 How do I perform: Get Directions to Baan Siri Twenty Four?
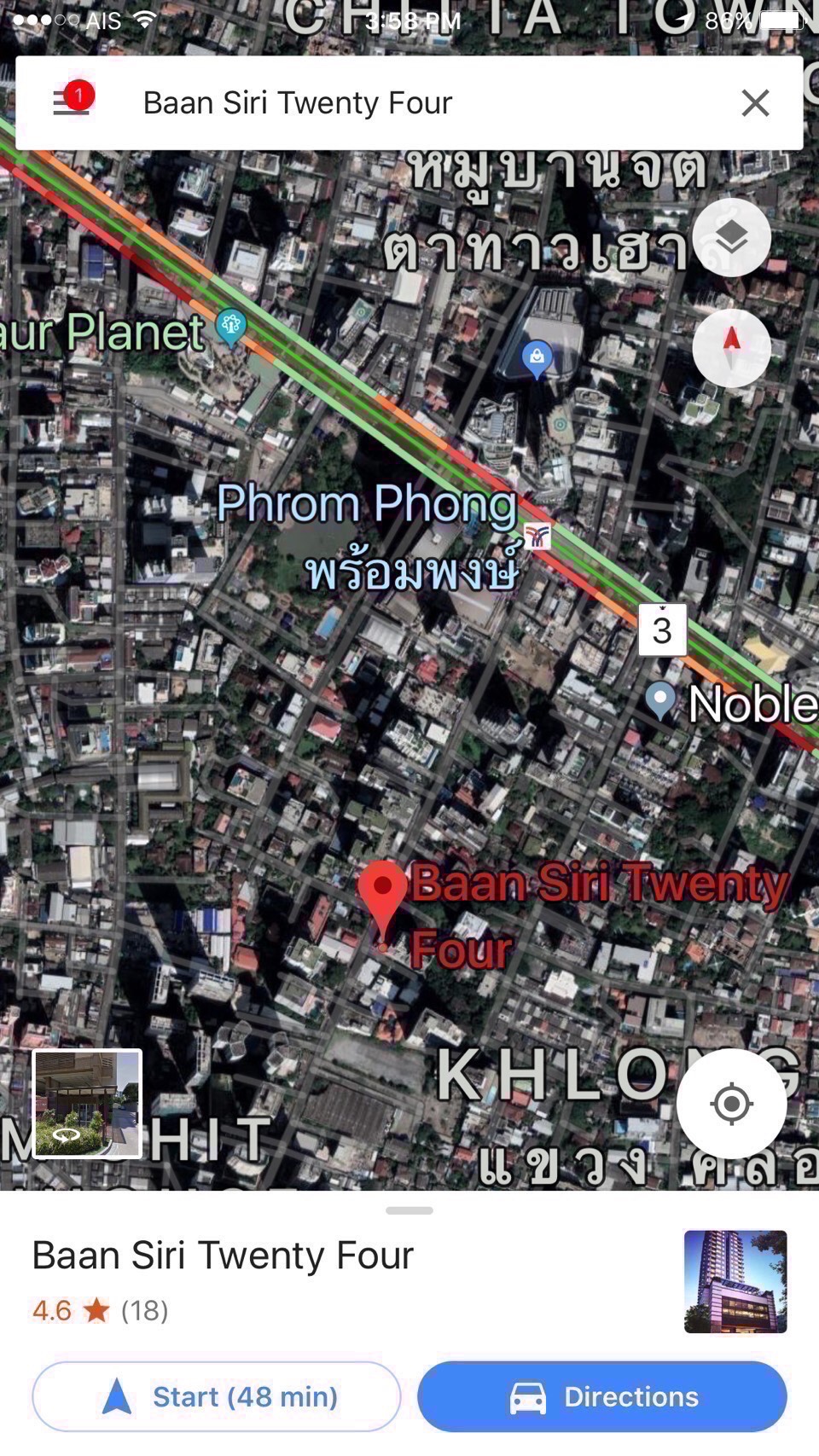point(602,1396)
